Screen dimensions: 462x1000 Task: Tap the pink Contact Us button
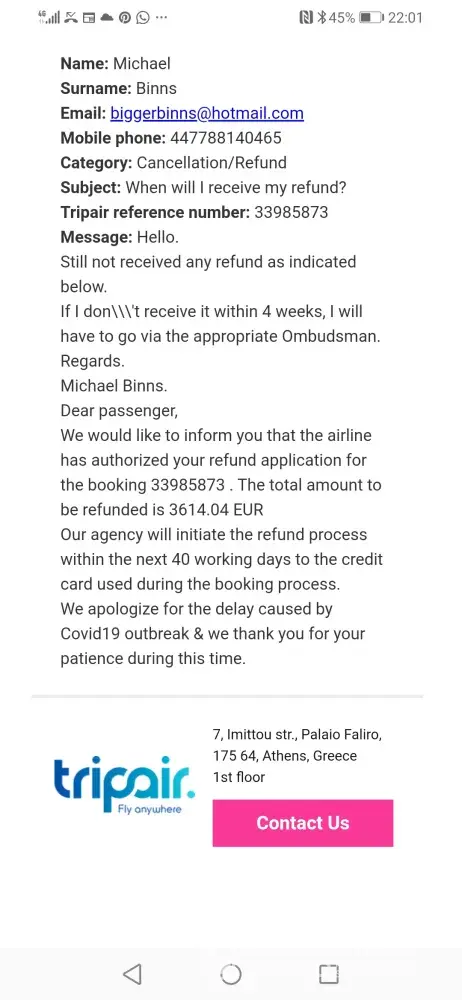coord(302,823)
